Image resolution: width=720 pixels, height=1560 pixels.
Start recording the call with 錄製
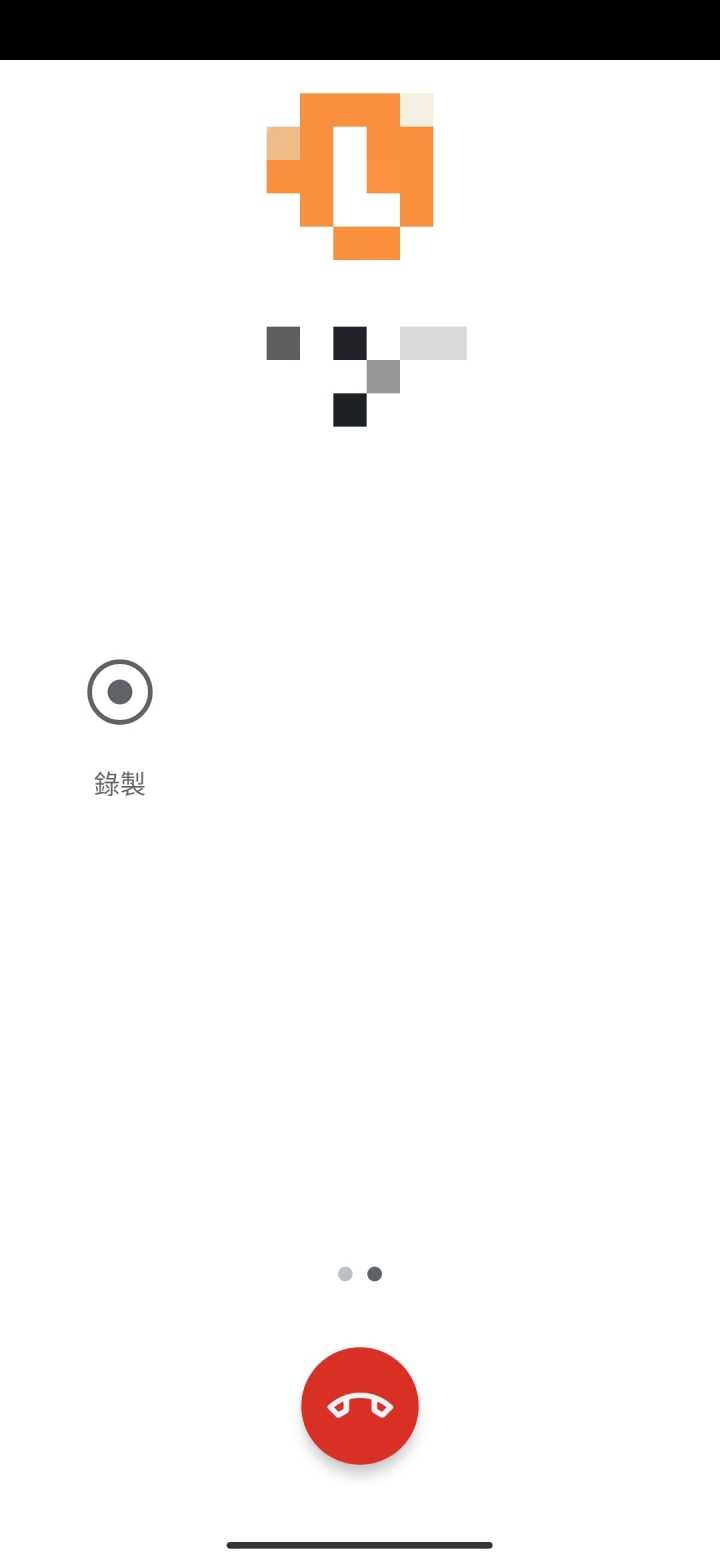[x=120, y=692]
